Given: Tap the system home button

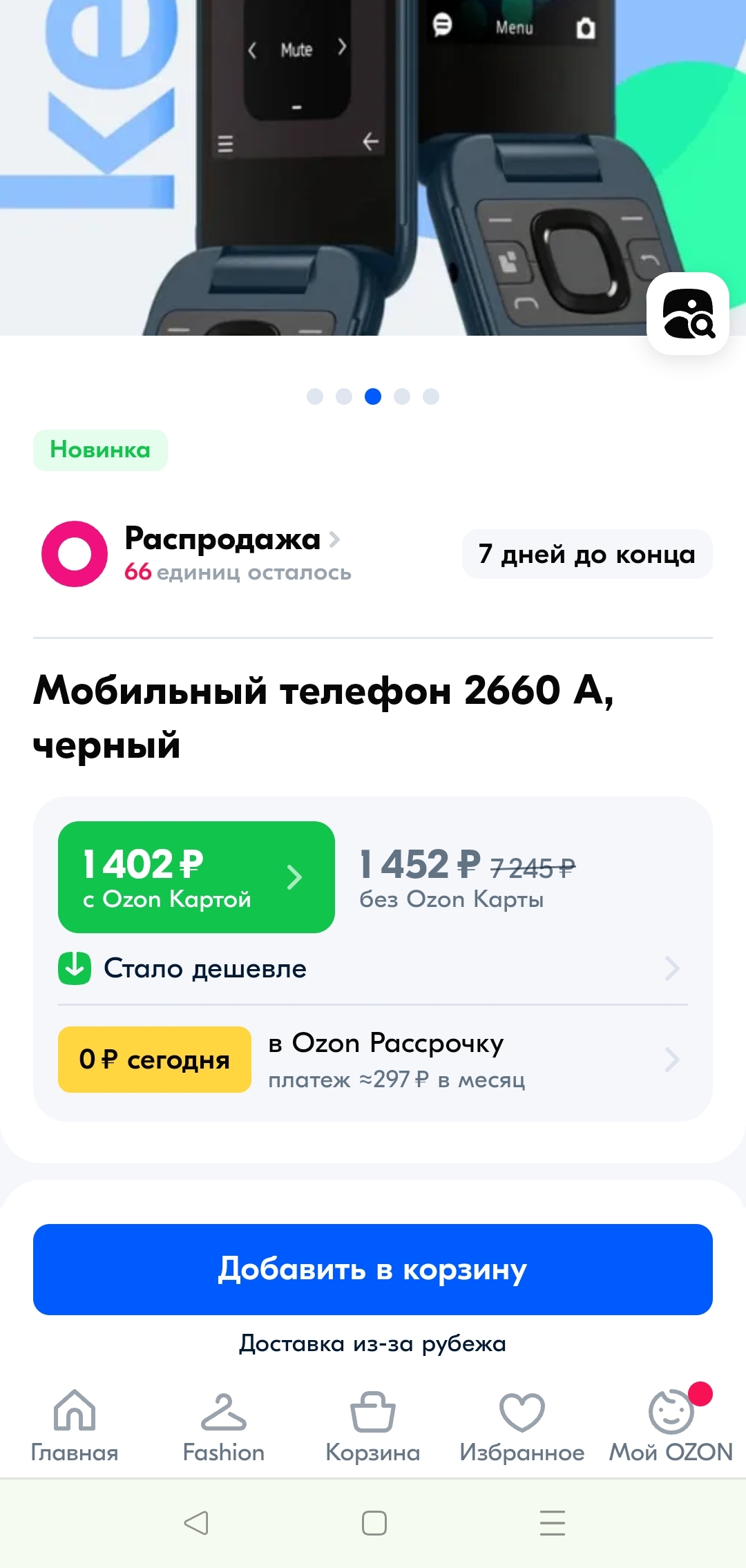Looking at the screenshot, I should [x=374, y=1522].
